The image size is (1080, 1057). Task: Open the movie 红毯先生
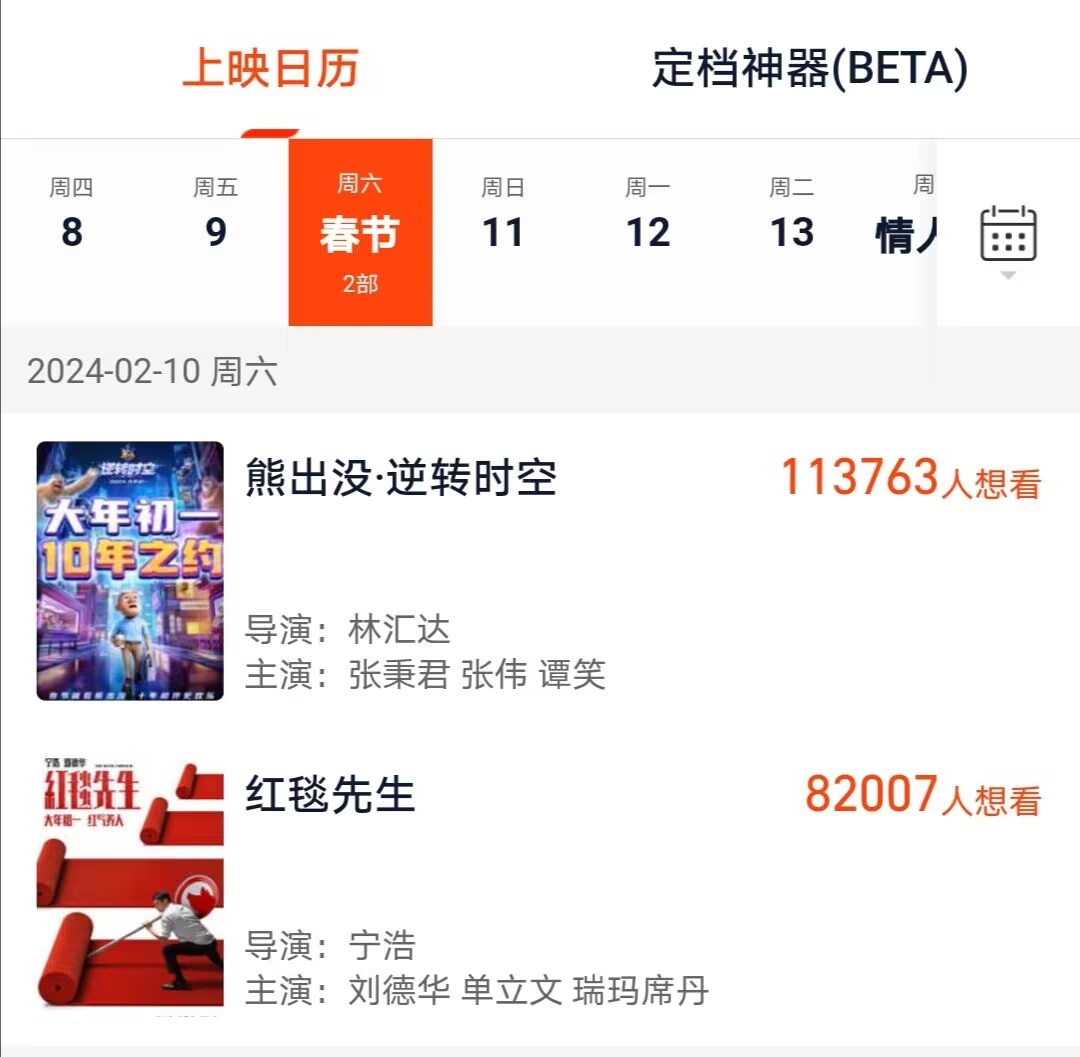[540, 887]
